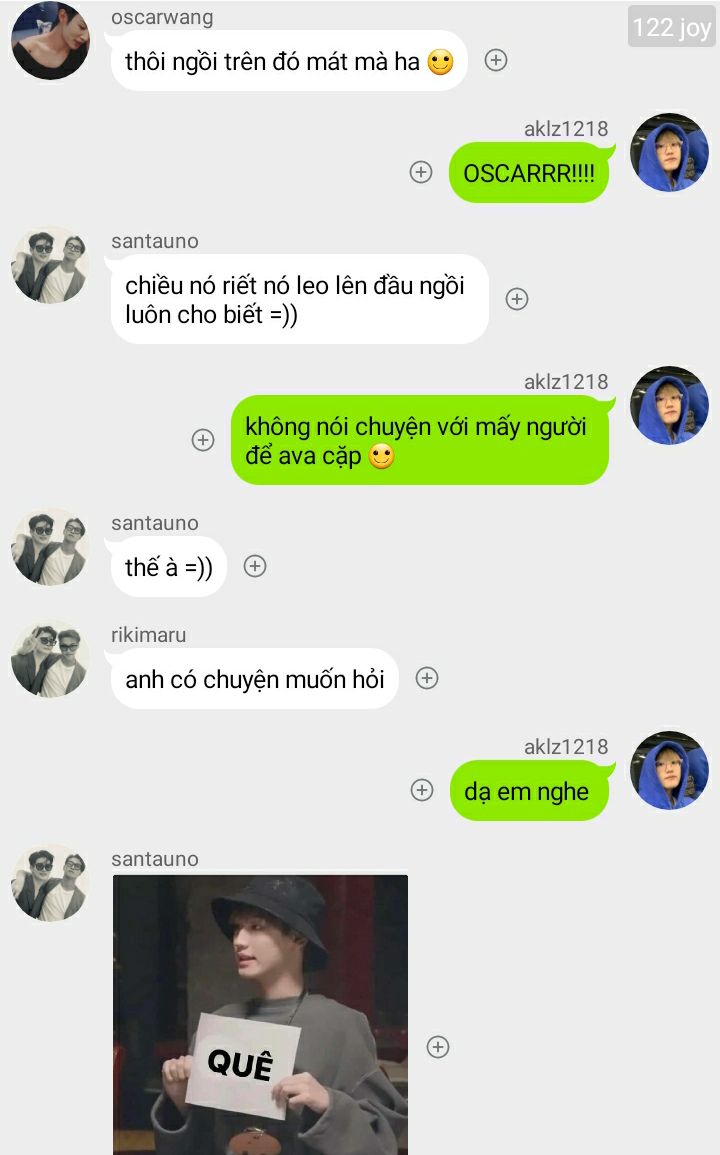Open oscarwang's profile avatar
Viewport: 720px width, 1155px height.
pyautogui.click(x=50, y=41)
